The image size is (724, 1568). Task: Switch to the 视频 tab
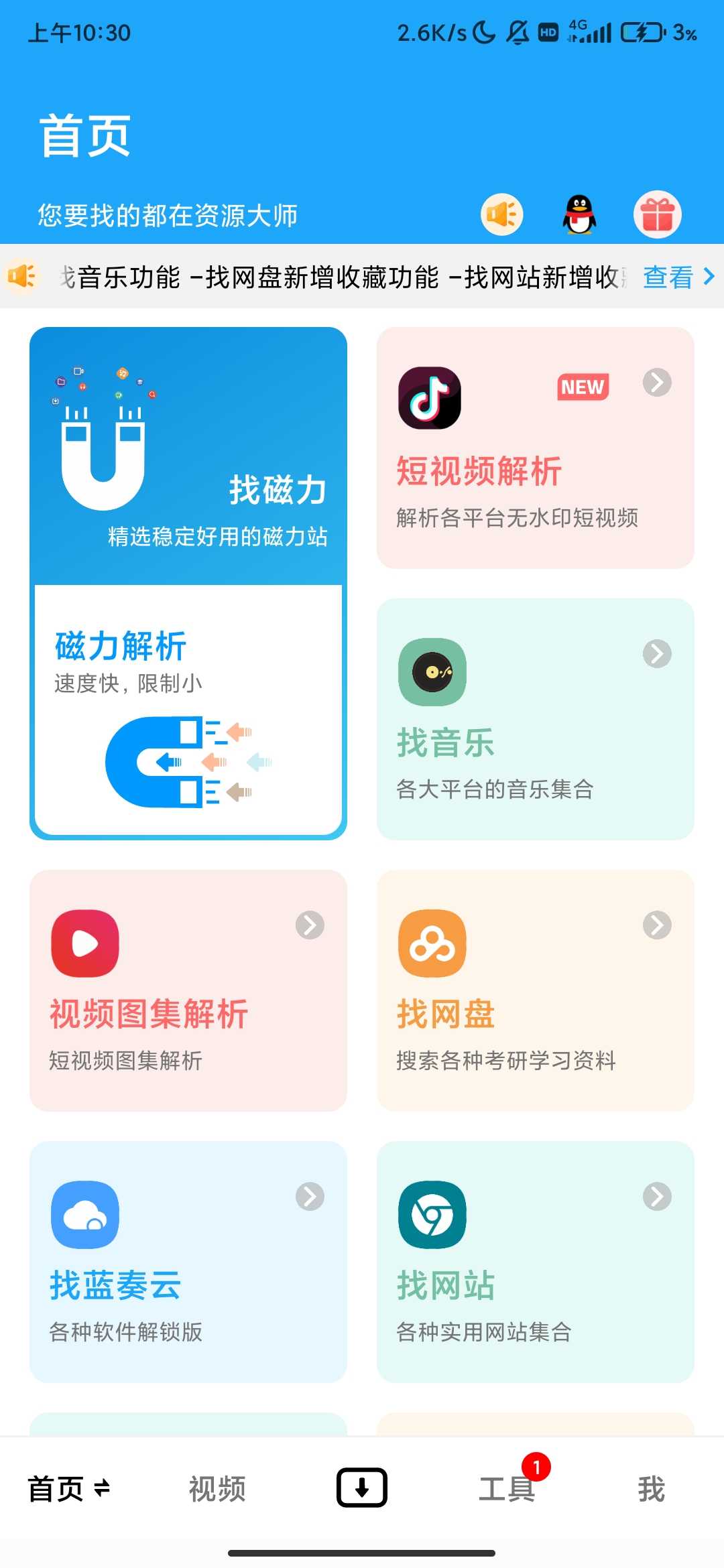point(217,1489)
